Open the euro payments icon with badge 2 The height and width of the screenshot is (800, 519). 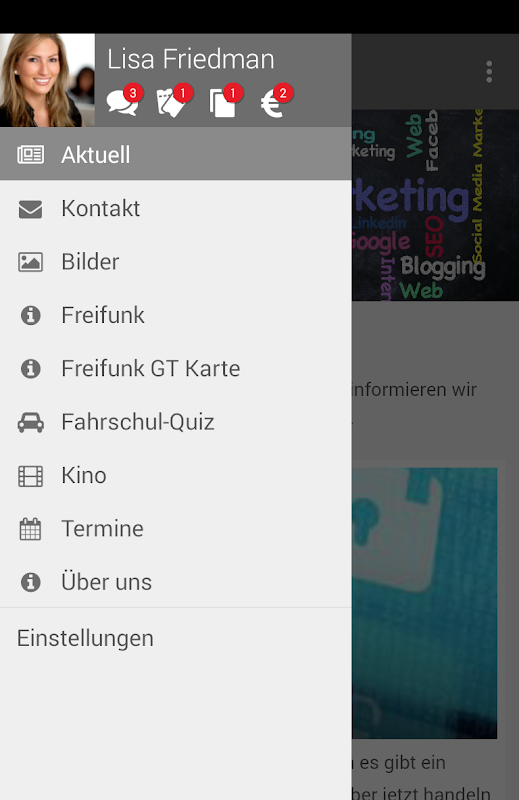click(276, 101)
